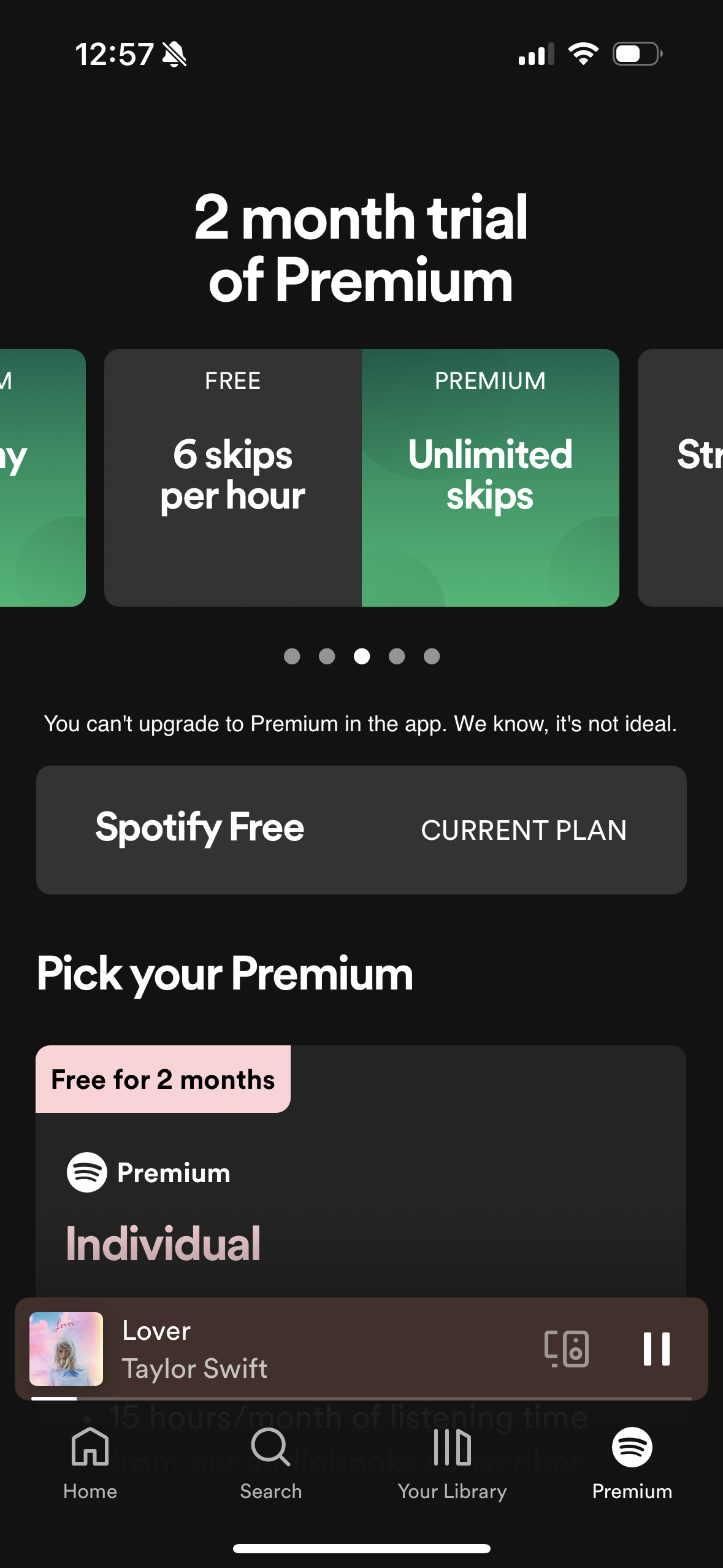Screen dimensions: 723x1568
Task: Tap the Lover album artwork
Action: [65, 1349]
